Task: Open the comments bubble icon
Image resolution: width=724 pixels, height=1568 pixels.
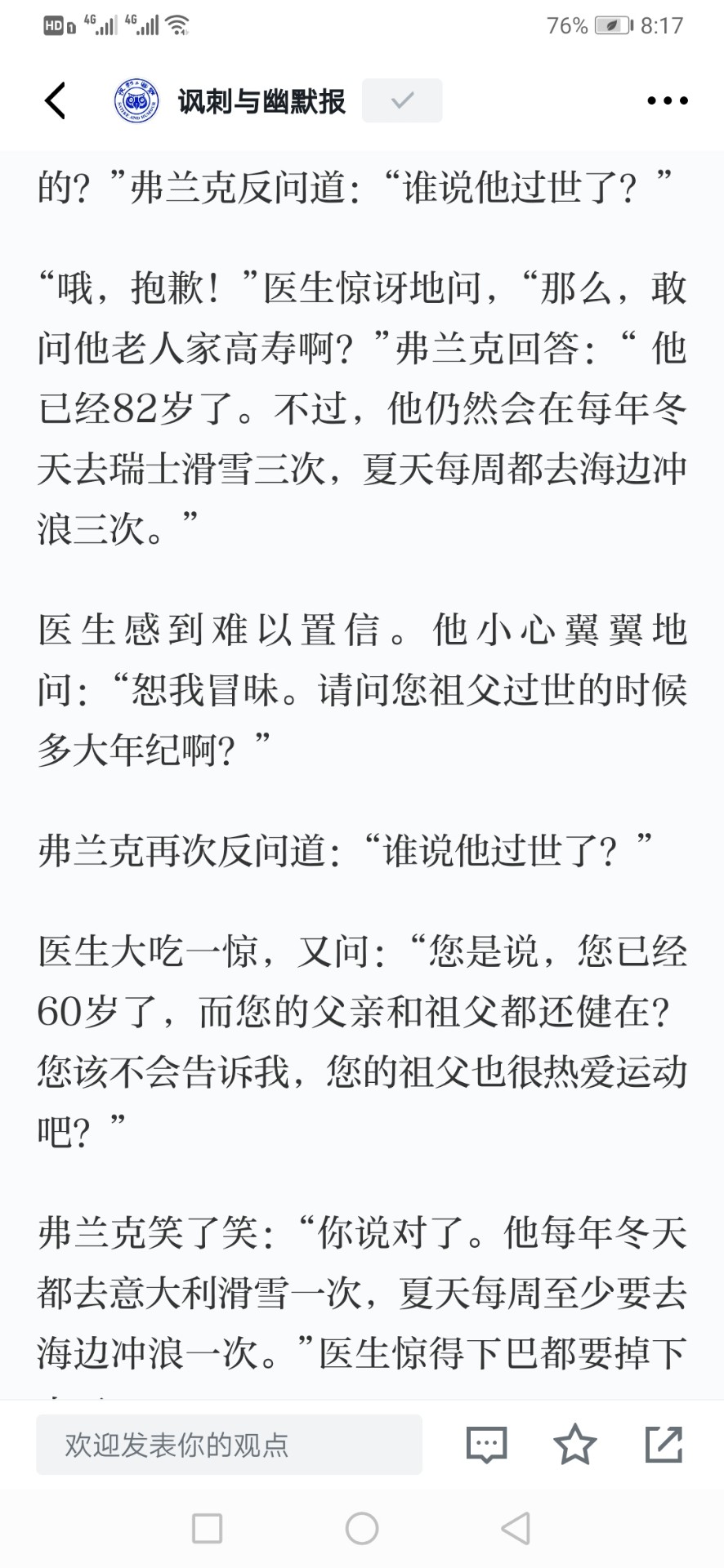Action: coord(486,1445)
